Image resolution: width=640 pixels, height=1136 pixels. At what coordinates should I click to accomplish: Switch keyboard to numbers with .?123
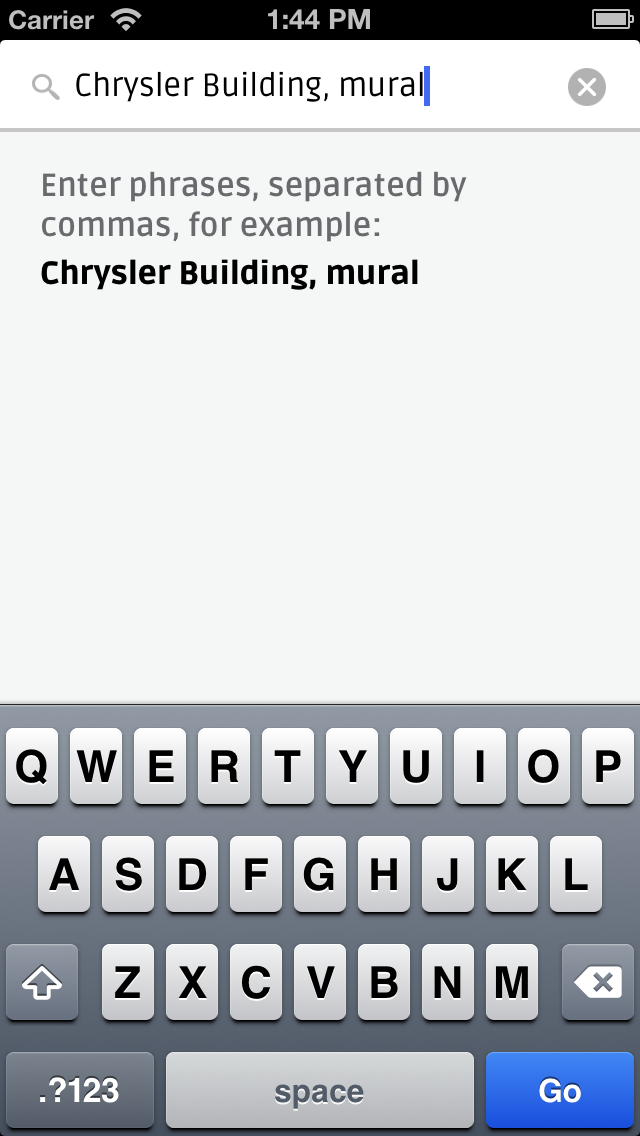click(80, 1090)
